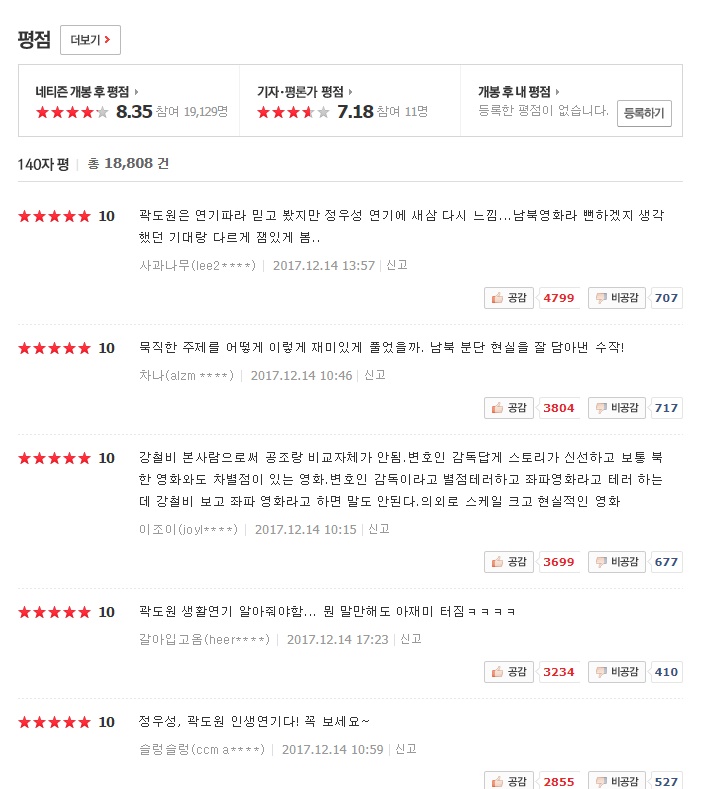Report 슬렁슬렁's review with 신고
Screen dimensions: 720x789
[x=406, y=748]
